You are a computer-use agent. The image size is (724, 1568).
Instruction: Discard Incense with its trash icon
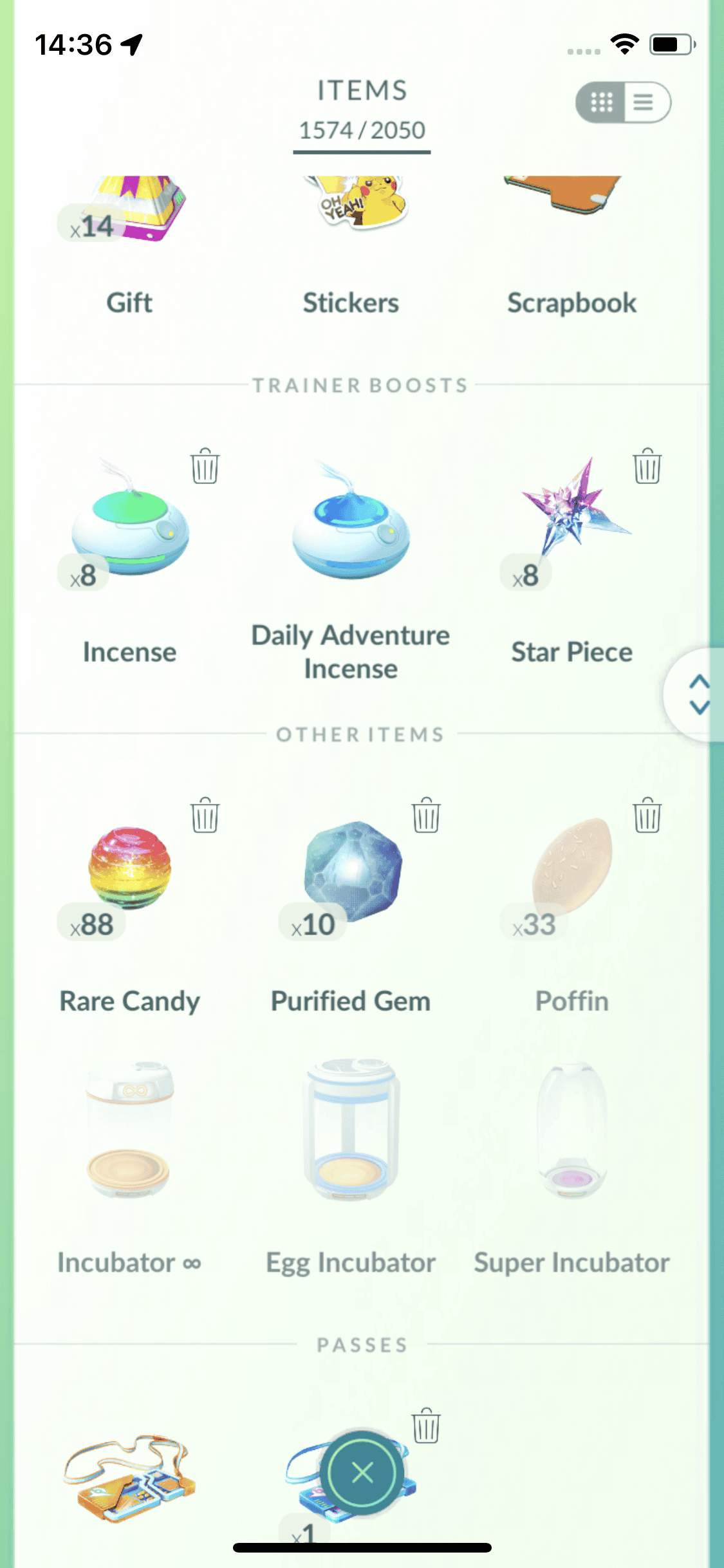205,465
